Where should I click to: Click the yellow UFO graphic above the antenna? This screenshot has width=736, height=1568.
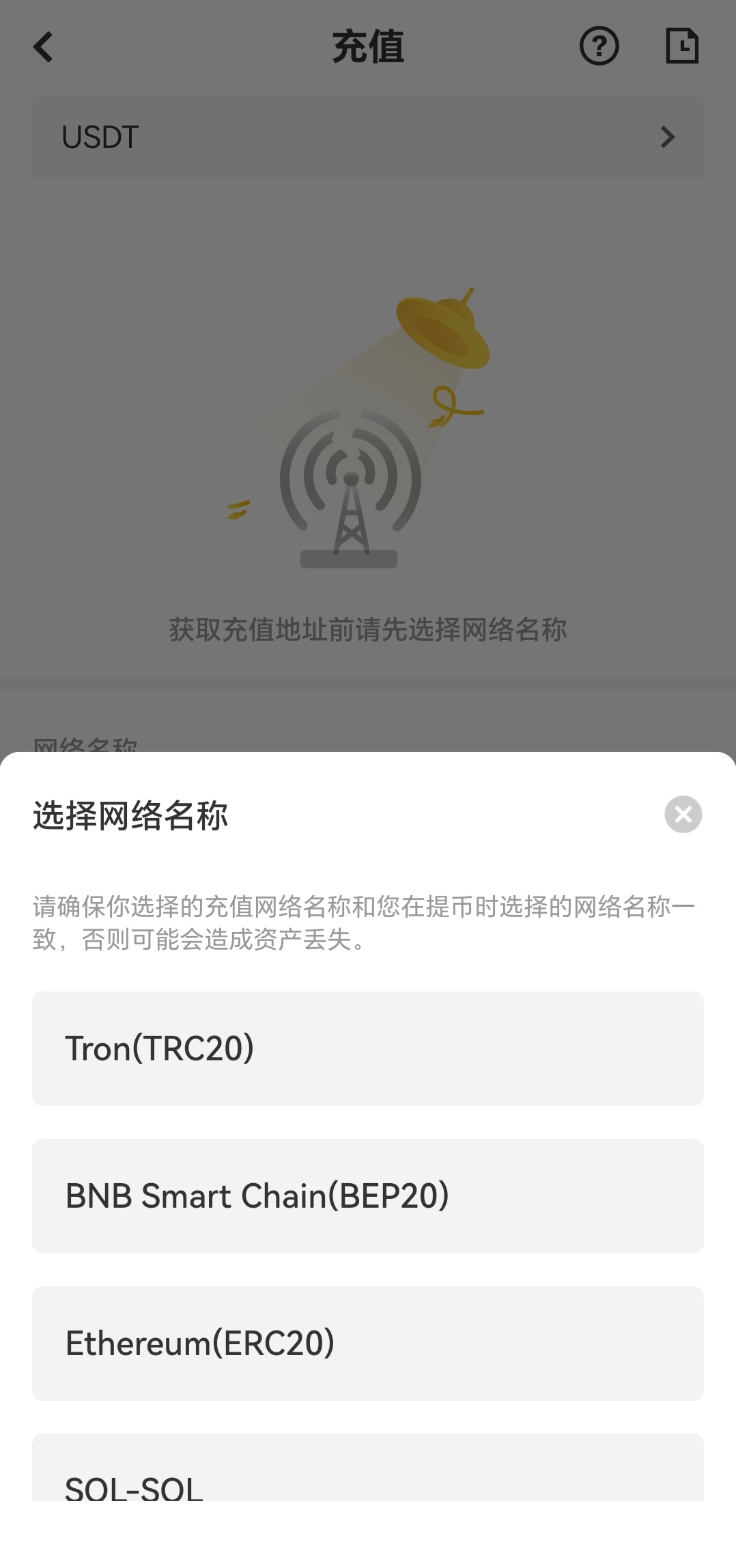pyautogui.click(x=444, y=328)
